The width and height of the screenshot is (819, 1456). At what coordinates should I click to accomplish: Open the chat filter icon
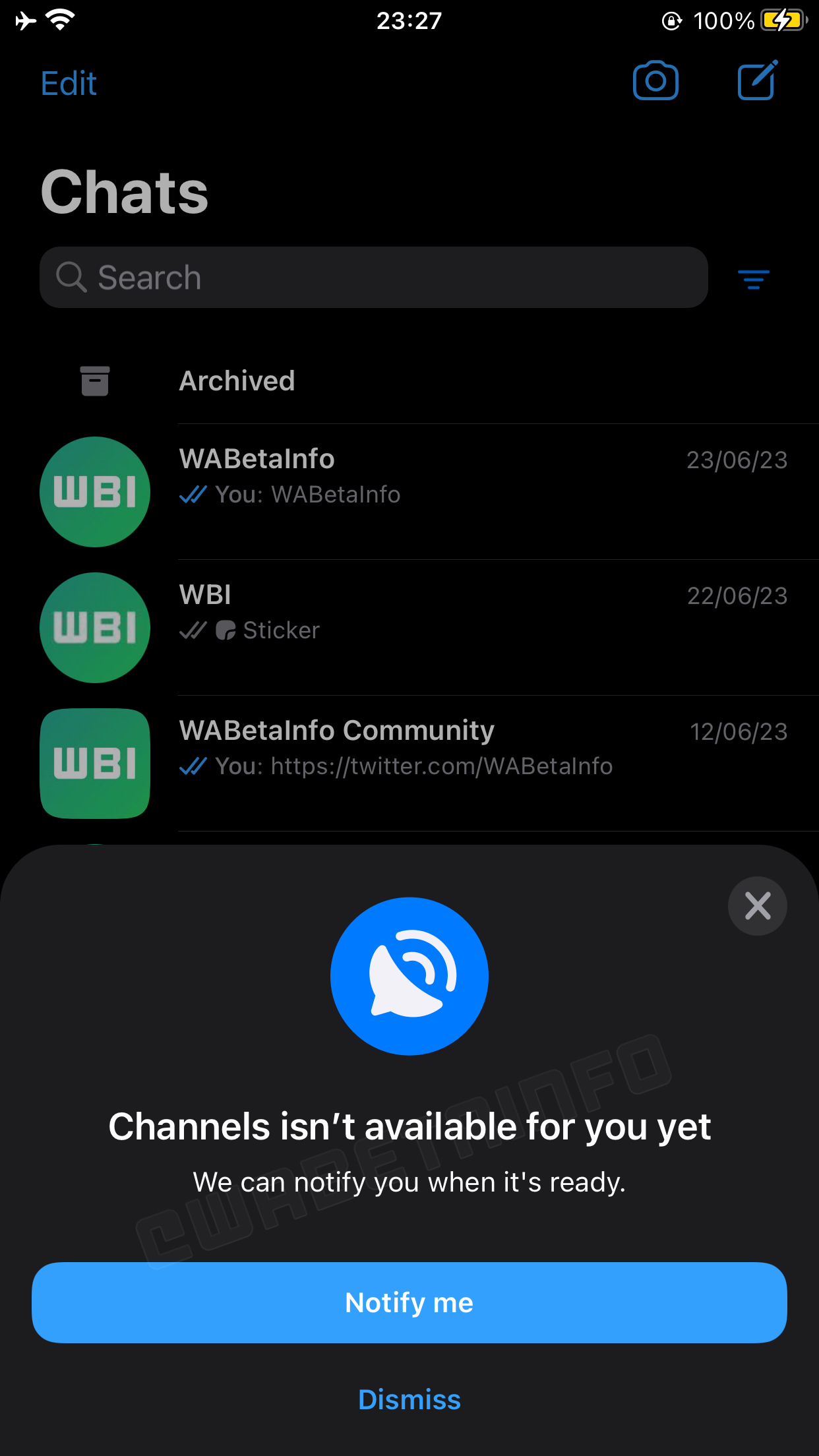753,279
